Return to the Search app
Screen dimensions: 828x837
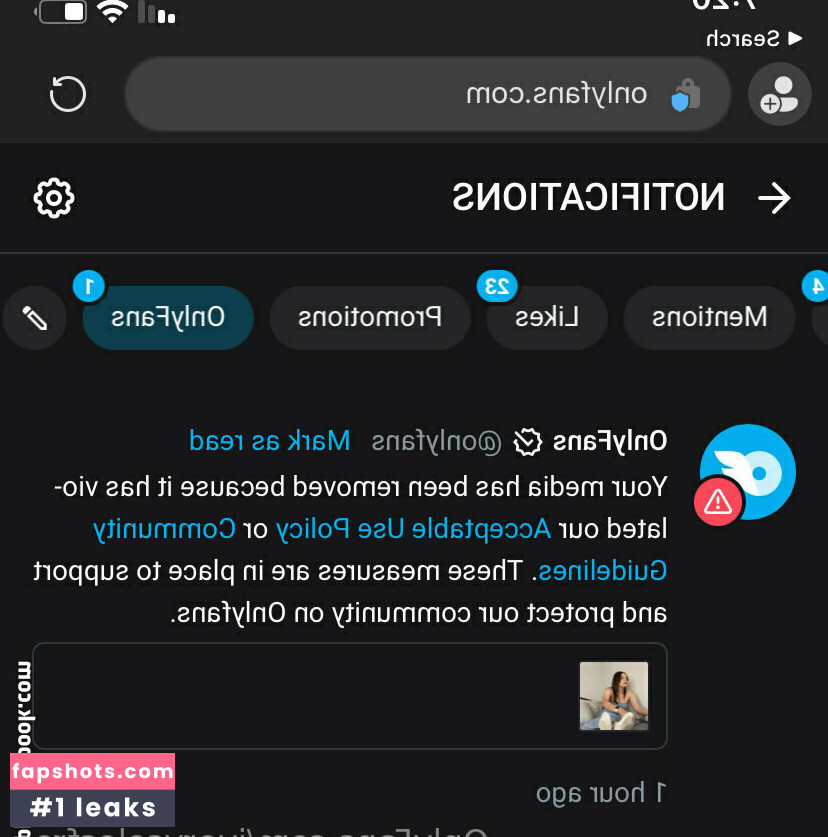[x=754, y=38]
